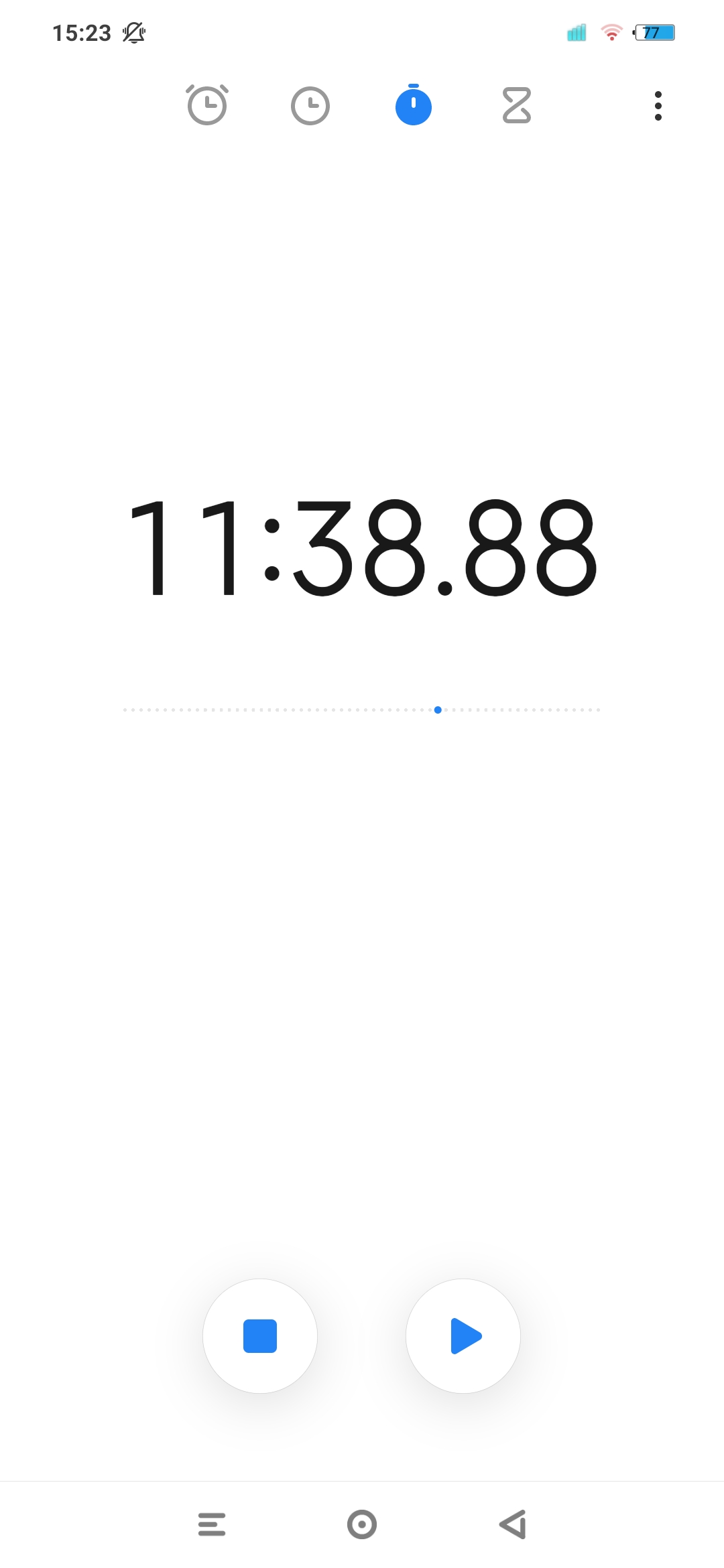Select the Stopwatch tab
The image size is (724, 1568).
(414, 105)
